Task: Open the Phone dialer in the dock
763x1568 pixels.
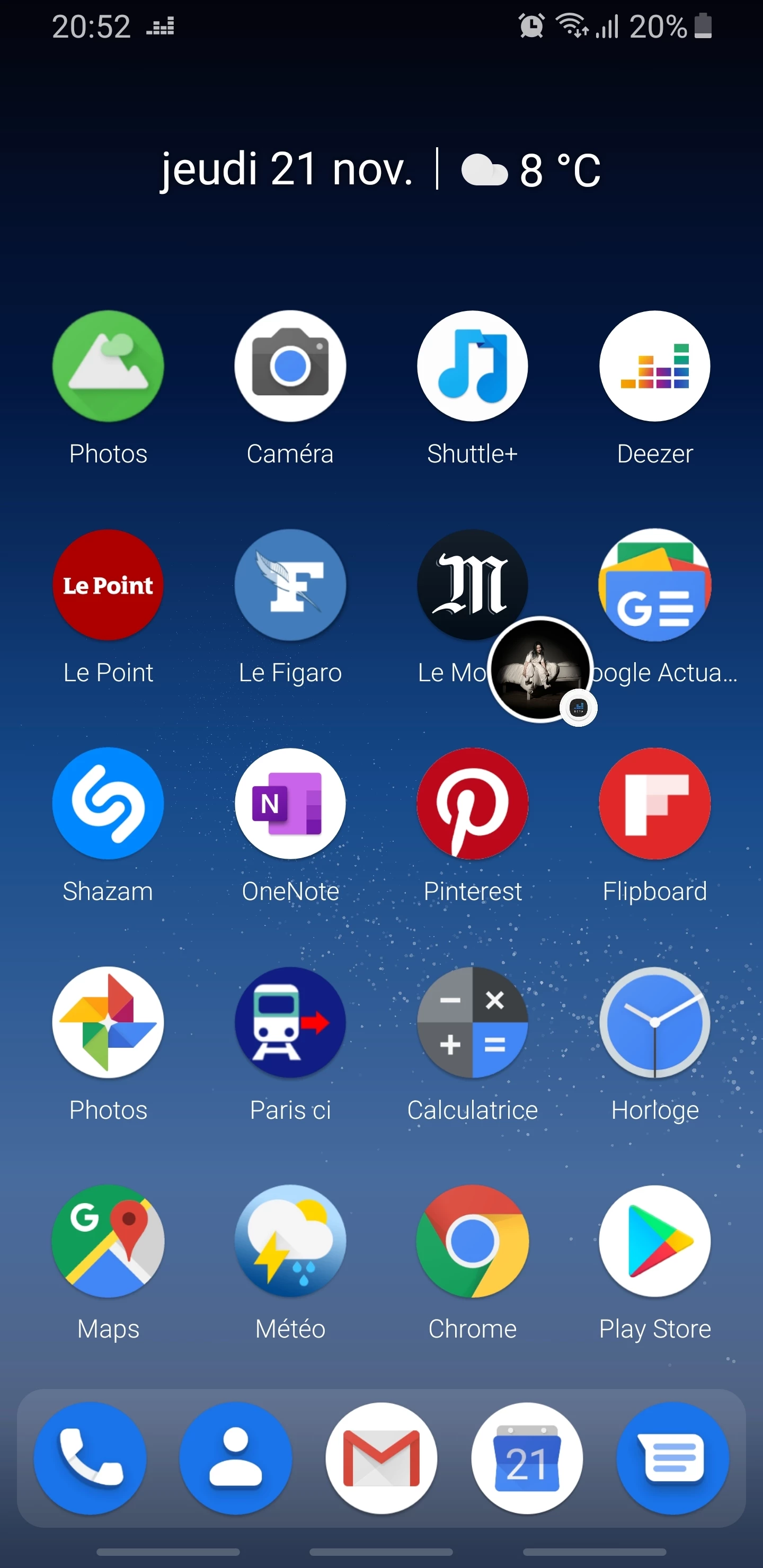Action: coord(90,1458)
